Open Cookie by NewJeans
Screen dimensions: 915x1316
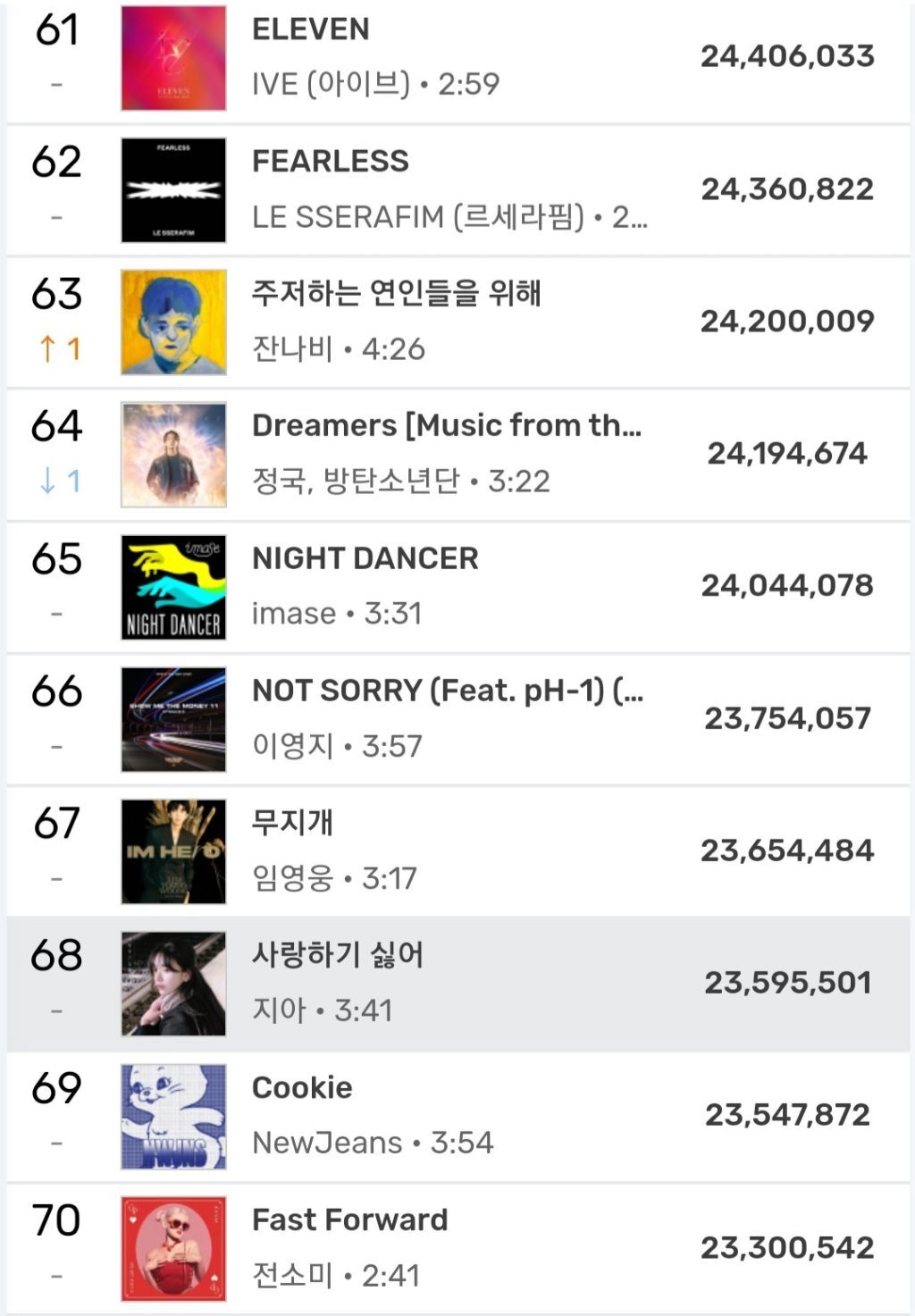coord(457,1116)
